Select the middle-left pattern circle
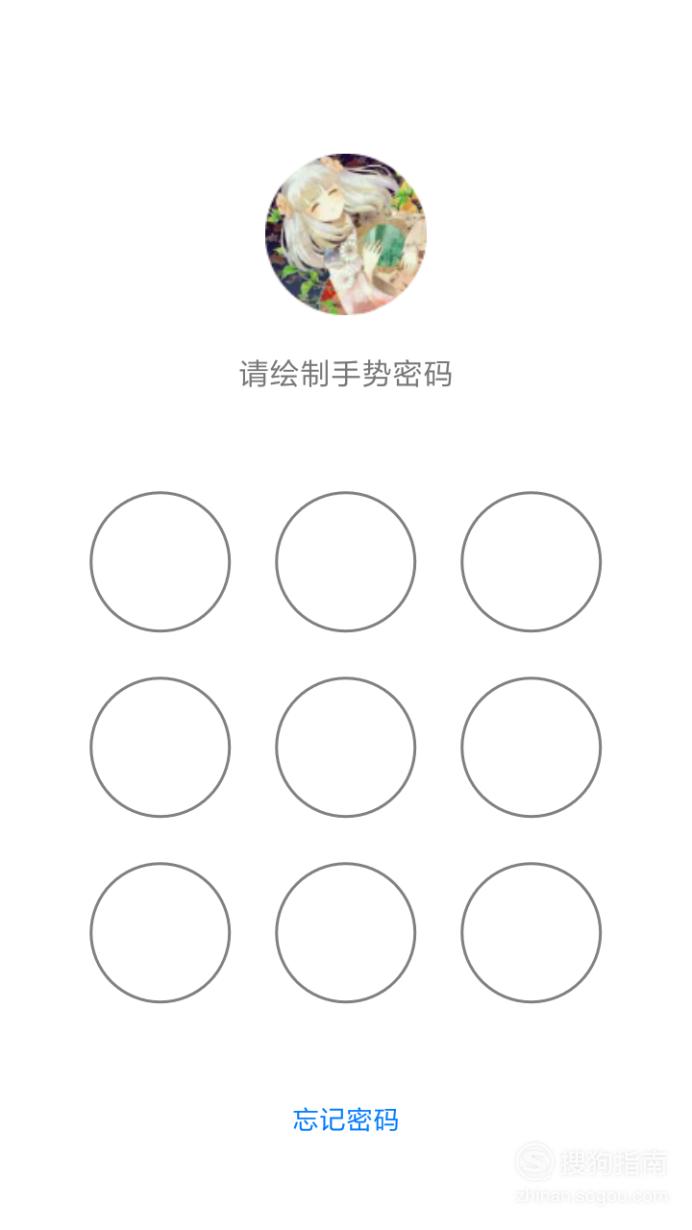The height and width of the screenshot is (1230, 692). pyautogui.click(x=160, y=747)
